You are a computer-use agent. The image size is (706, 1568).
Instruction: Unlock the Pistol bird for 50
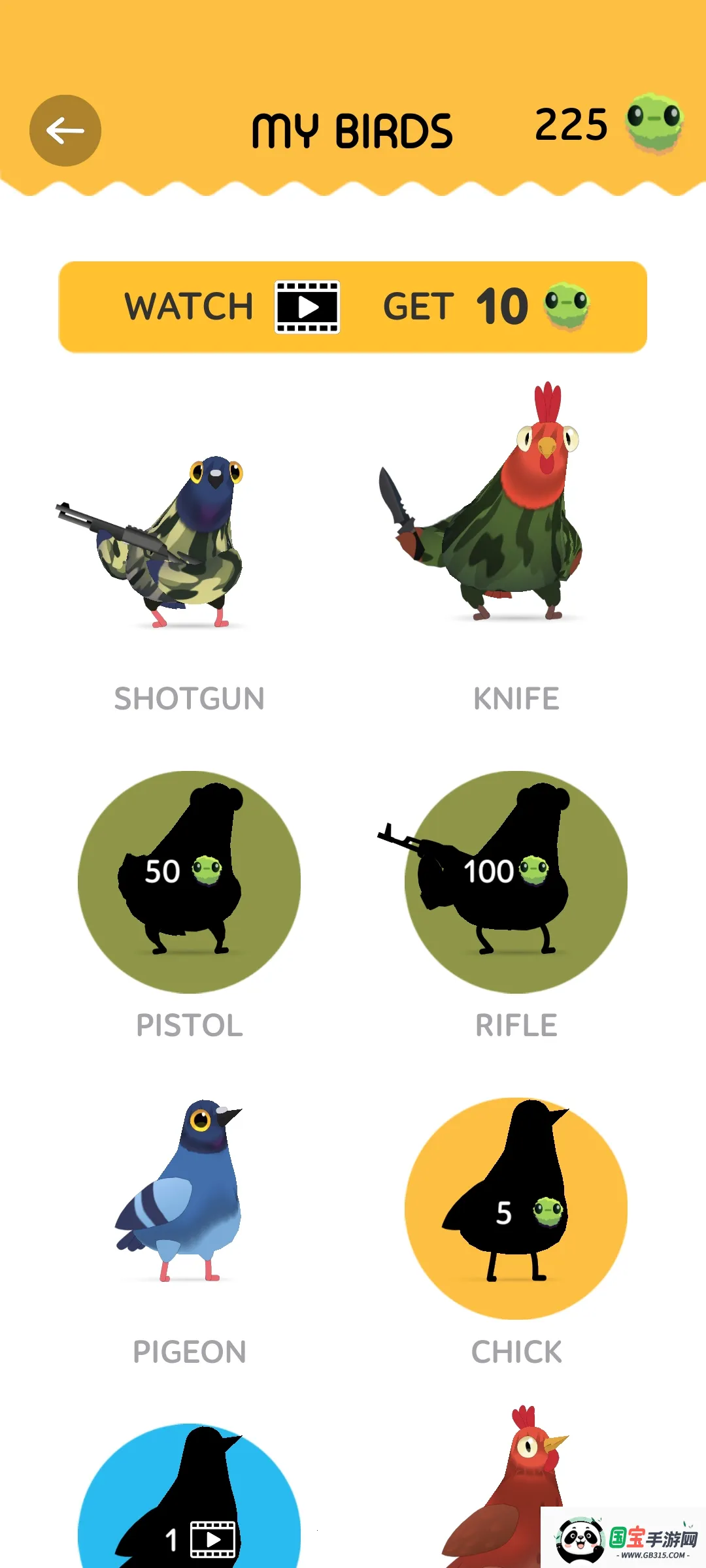[189, 882]
